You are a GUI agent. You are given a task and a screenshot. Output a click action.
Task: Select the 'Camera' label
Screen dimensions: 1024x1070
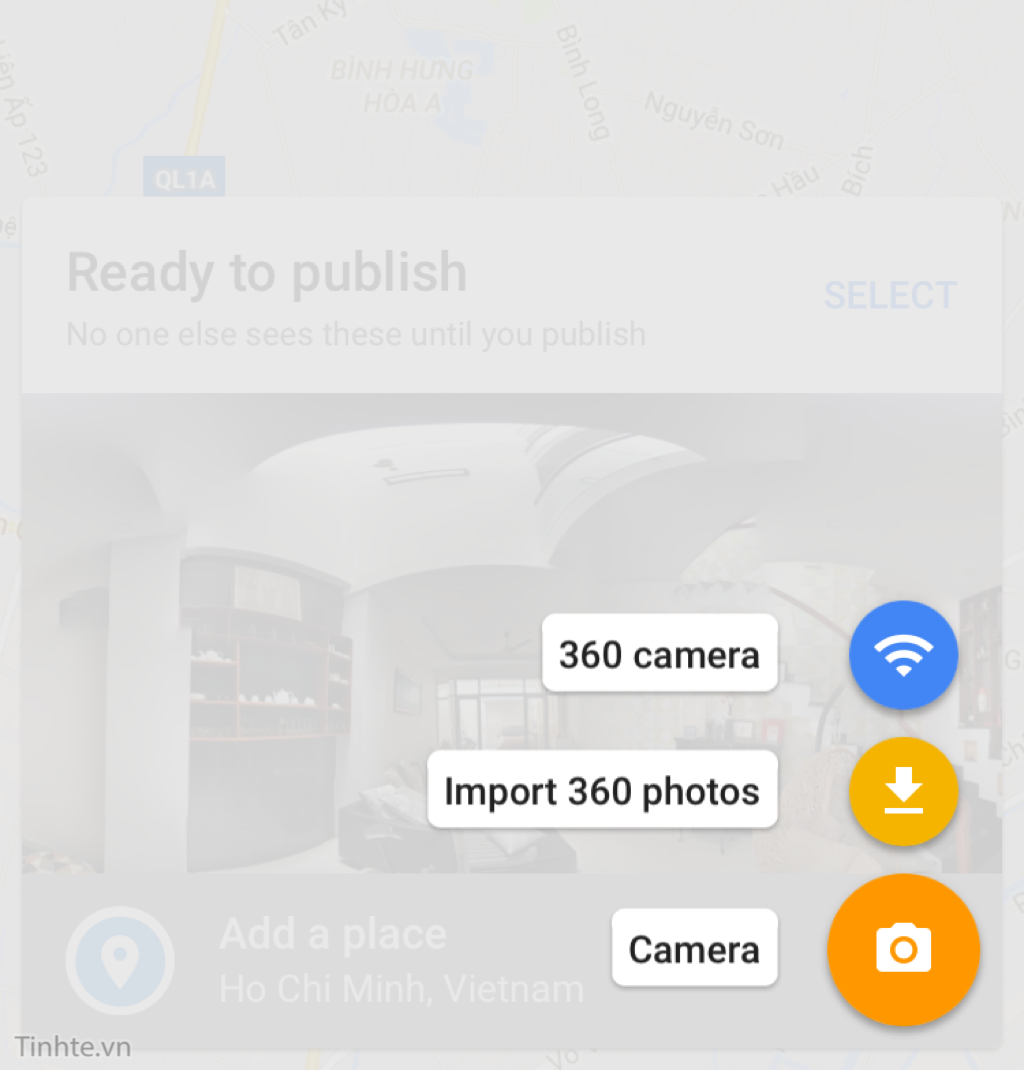(x=694, y=948)
